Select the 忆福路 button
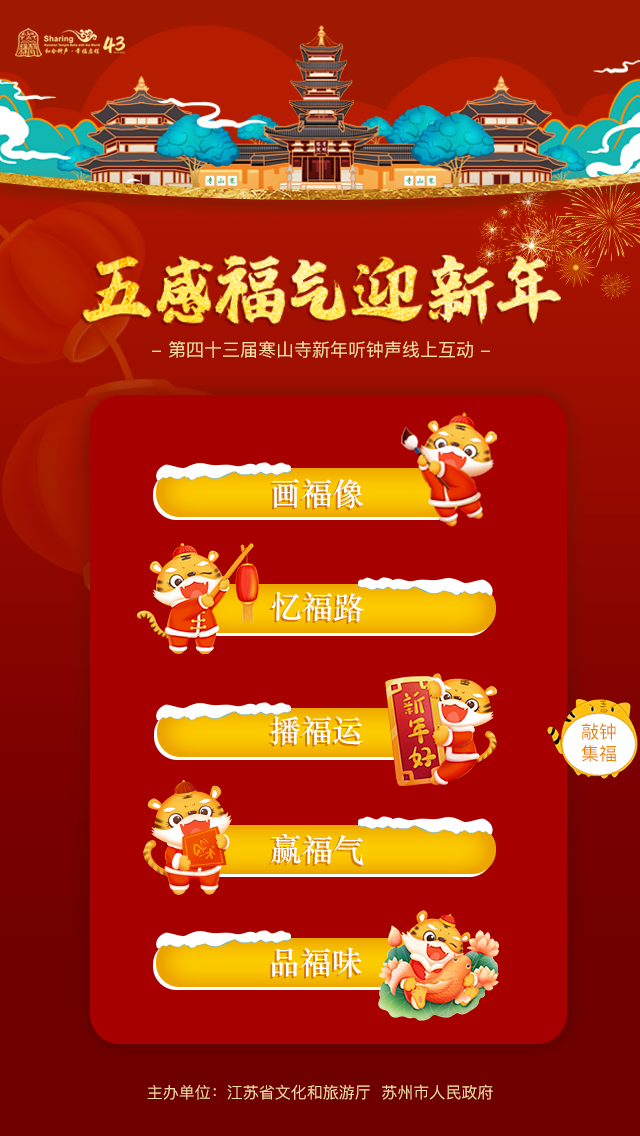Image resolution: width=640 pixels, height=1136 pixels. [x=320, y=608]
